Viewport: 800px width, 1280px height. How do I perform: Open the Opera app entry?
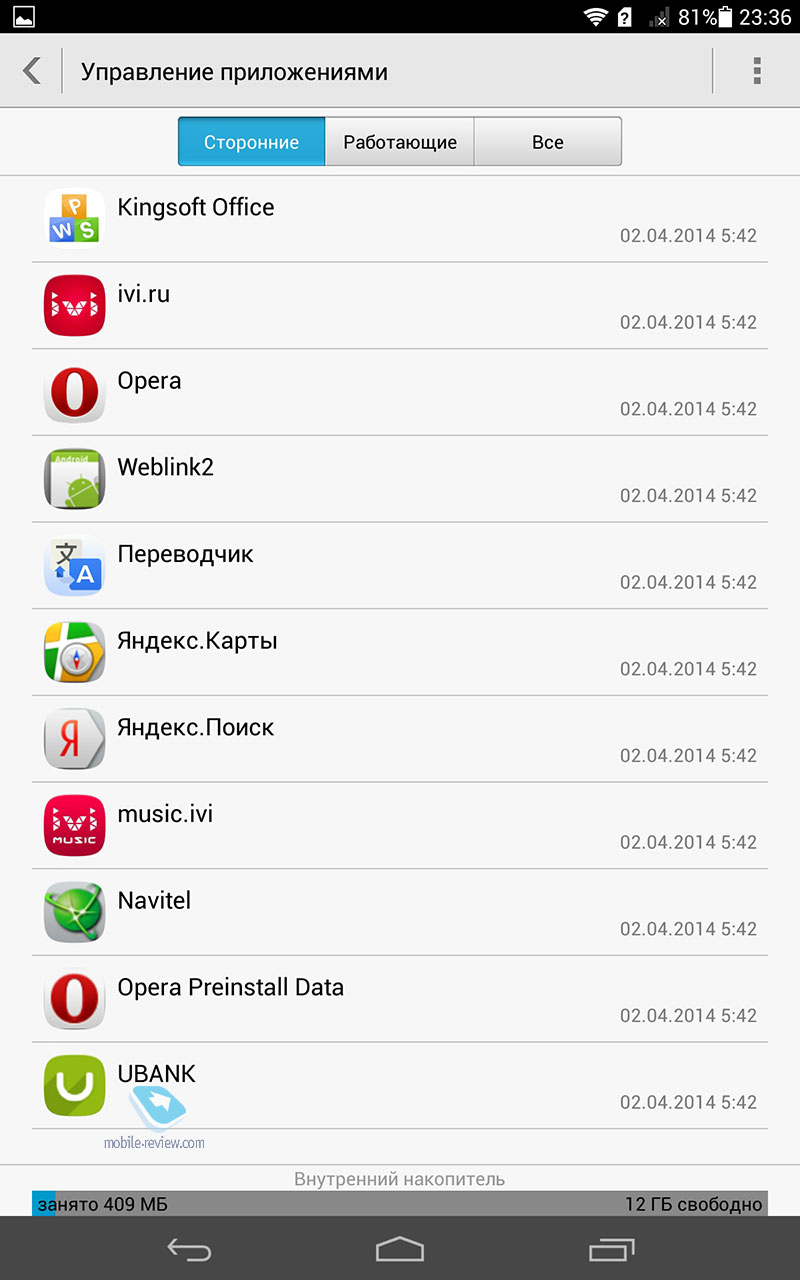click(400, 393)
